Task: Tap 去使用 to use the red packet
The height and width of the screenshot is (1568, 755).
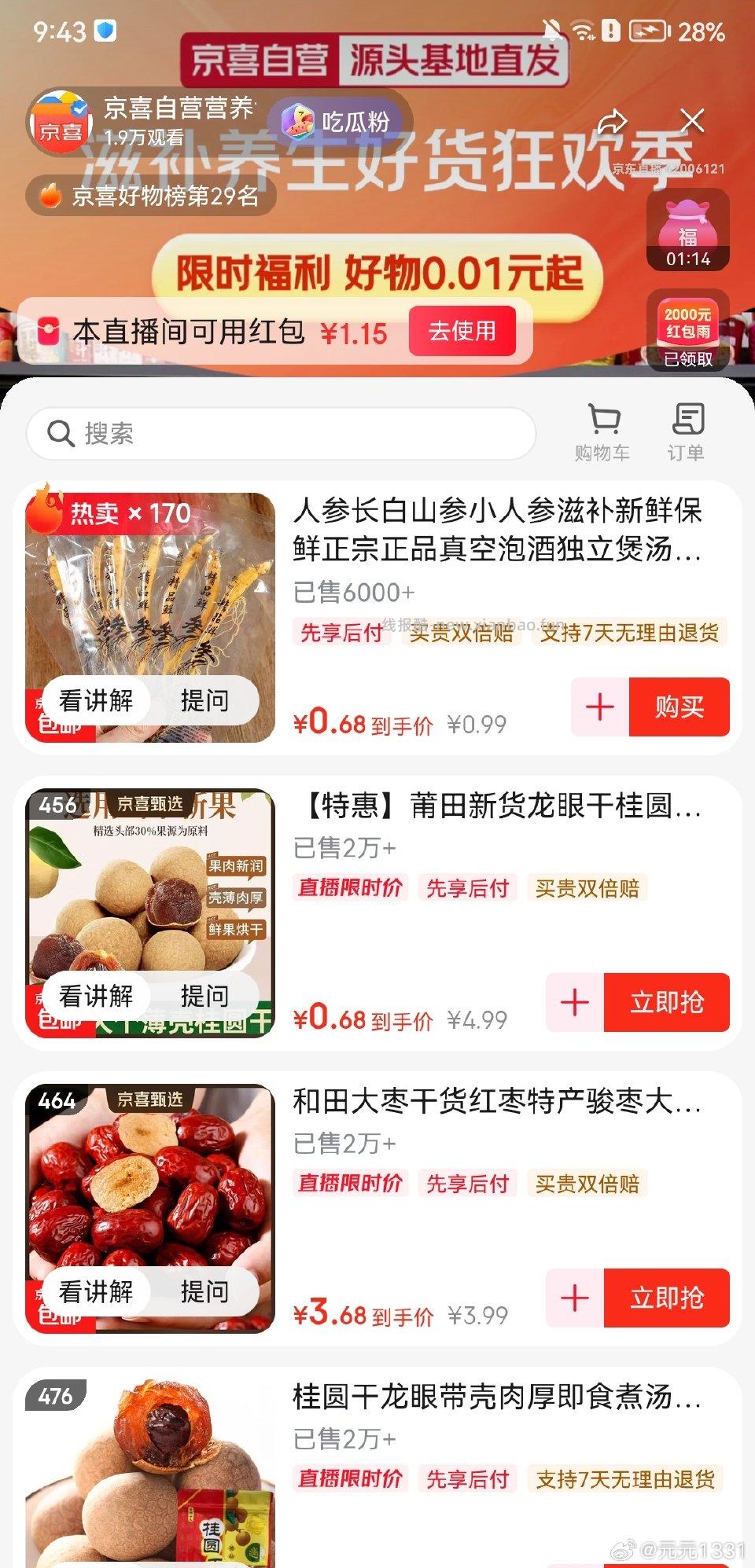Action: (x=463, y=332)
